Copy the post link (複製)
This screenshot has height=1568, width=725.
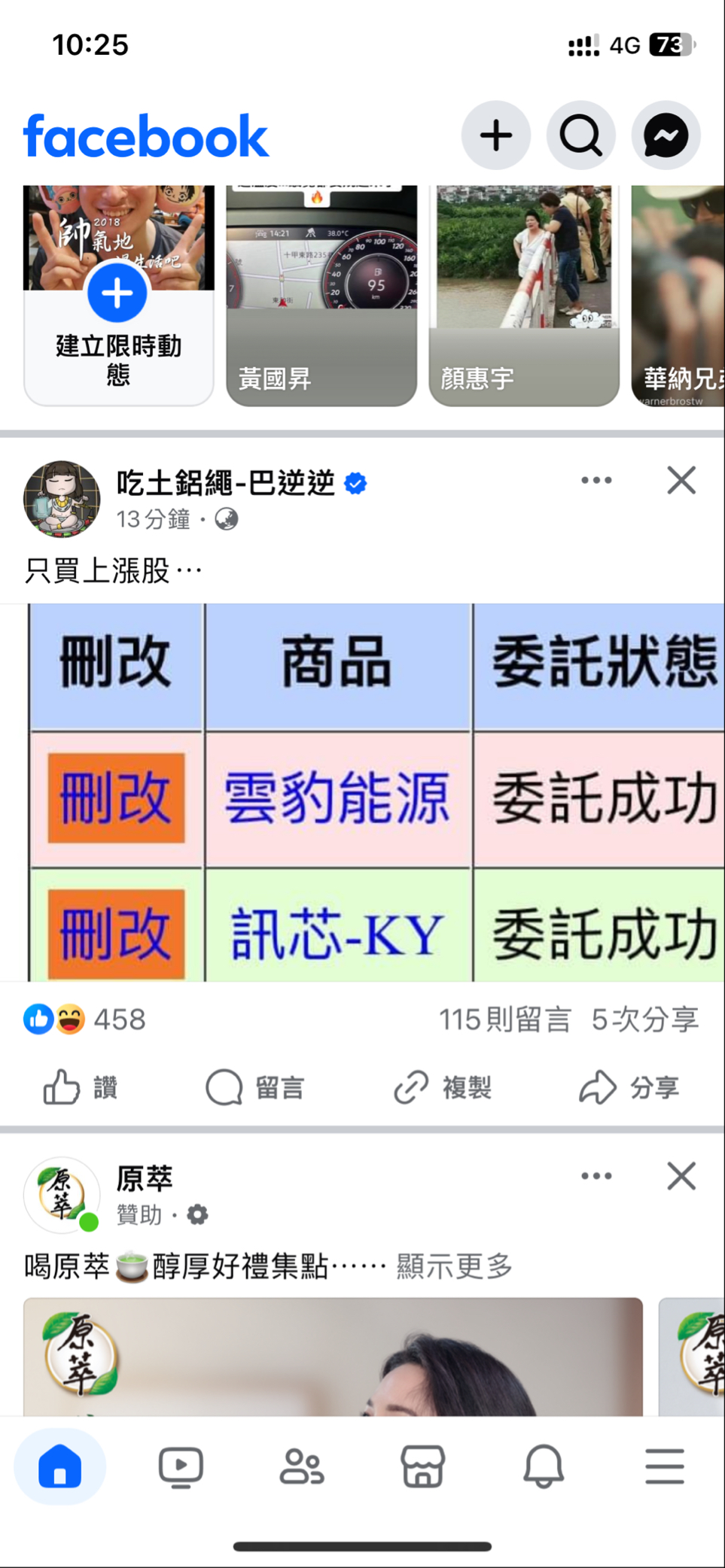coord(443,1087)
